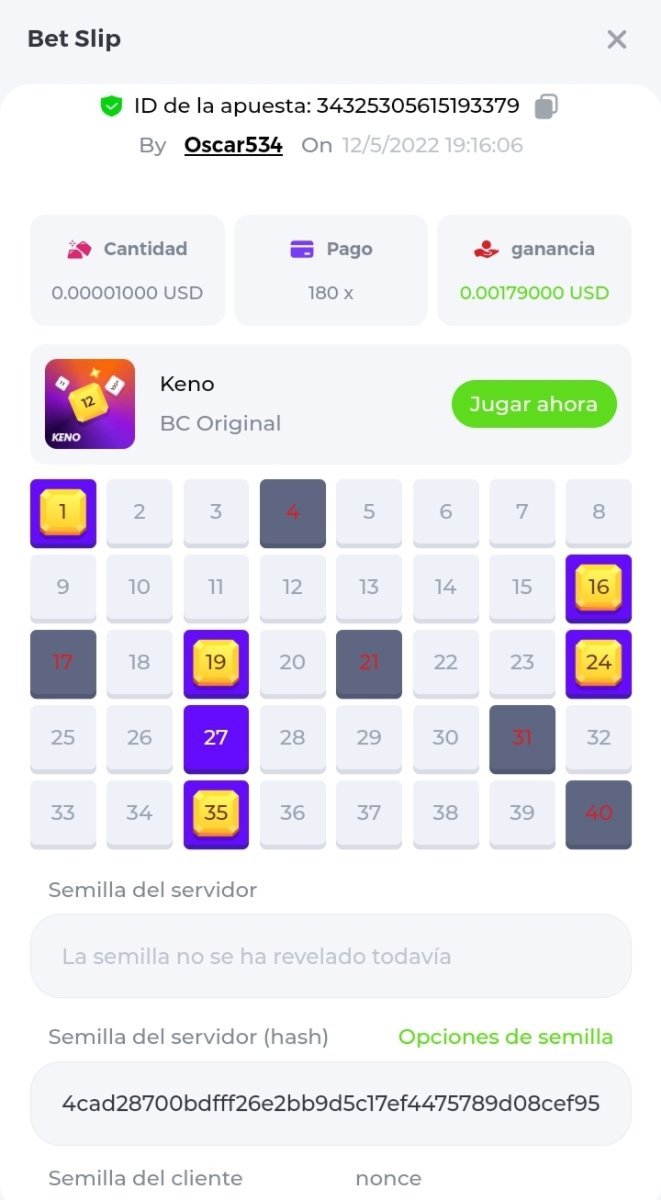Close the Bet Slip dialog
661x1200 pixels.
616,40
